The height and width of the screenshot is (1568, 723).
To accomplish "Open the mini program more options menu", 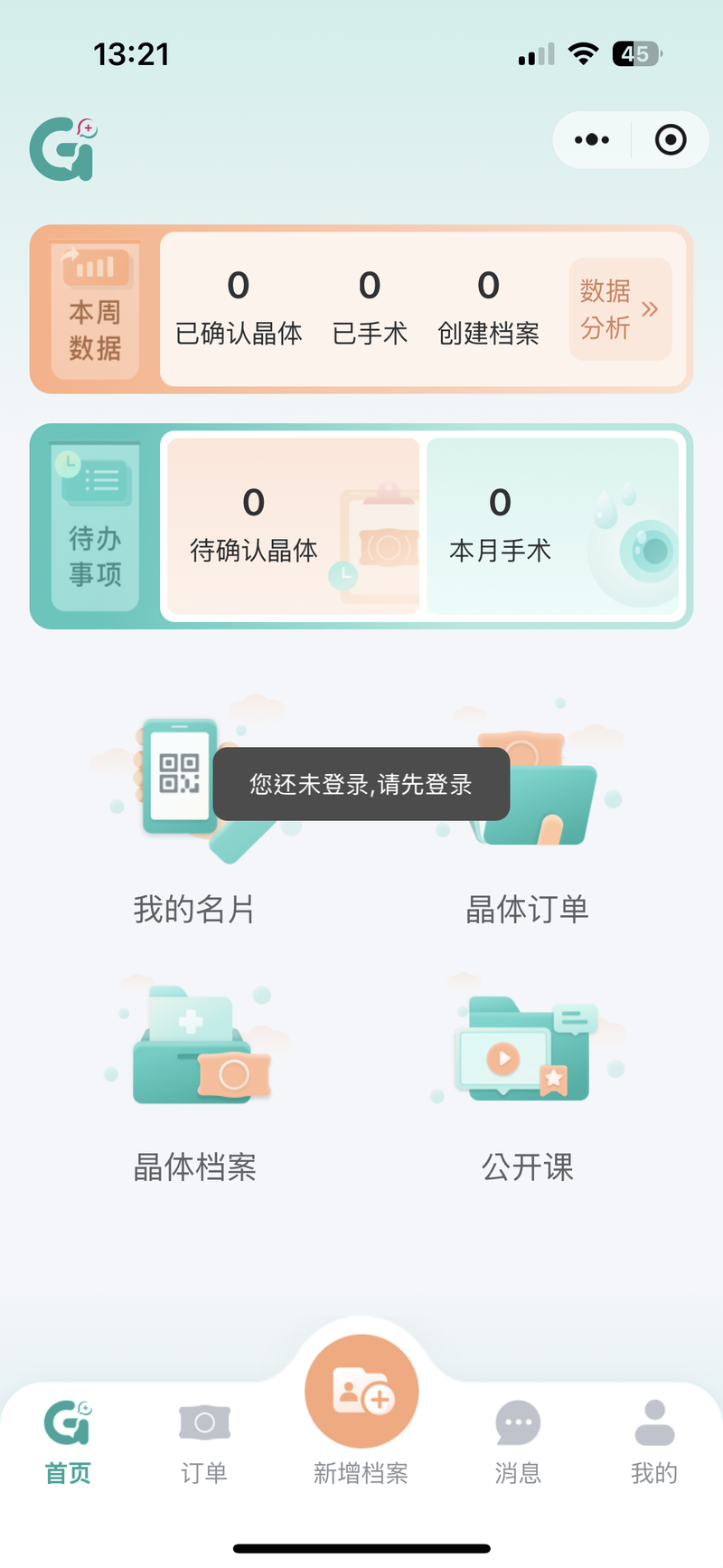I will coord(592,140).
